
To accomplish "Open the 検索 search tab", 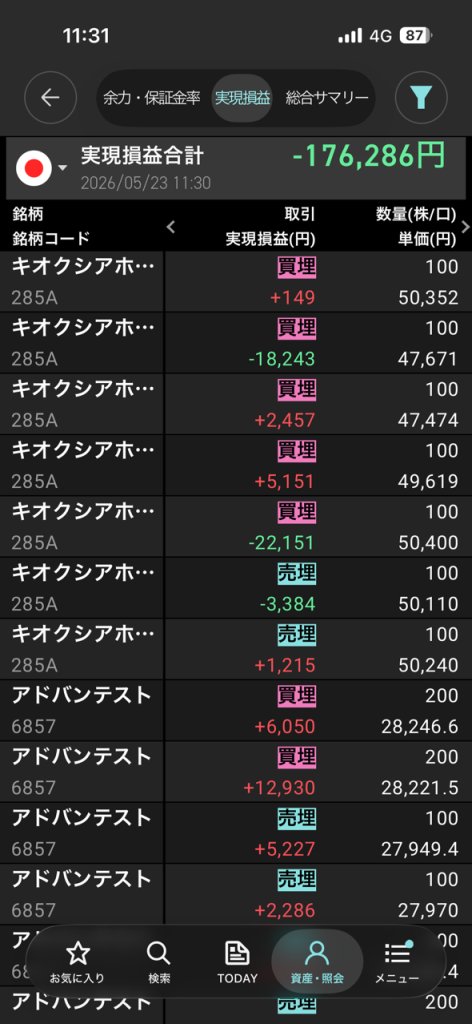I will coord(159,962).
